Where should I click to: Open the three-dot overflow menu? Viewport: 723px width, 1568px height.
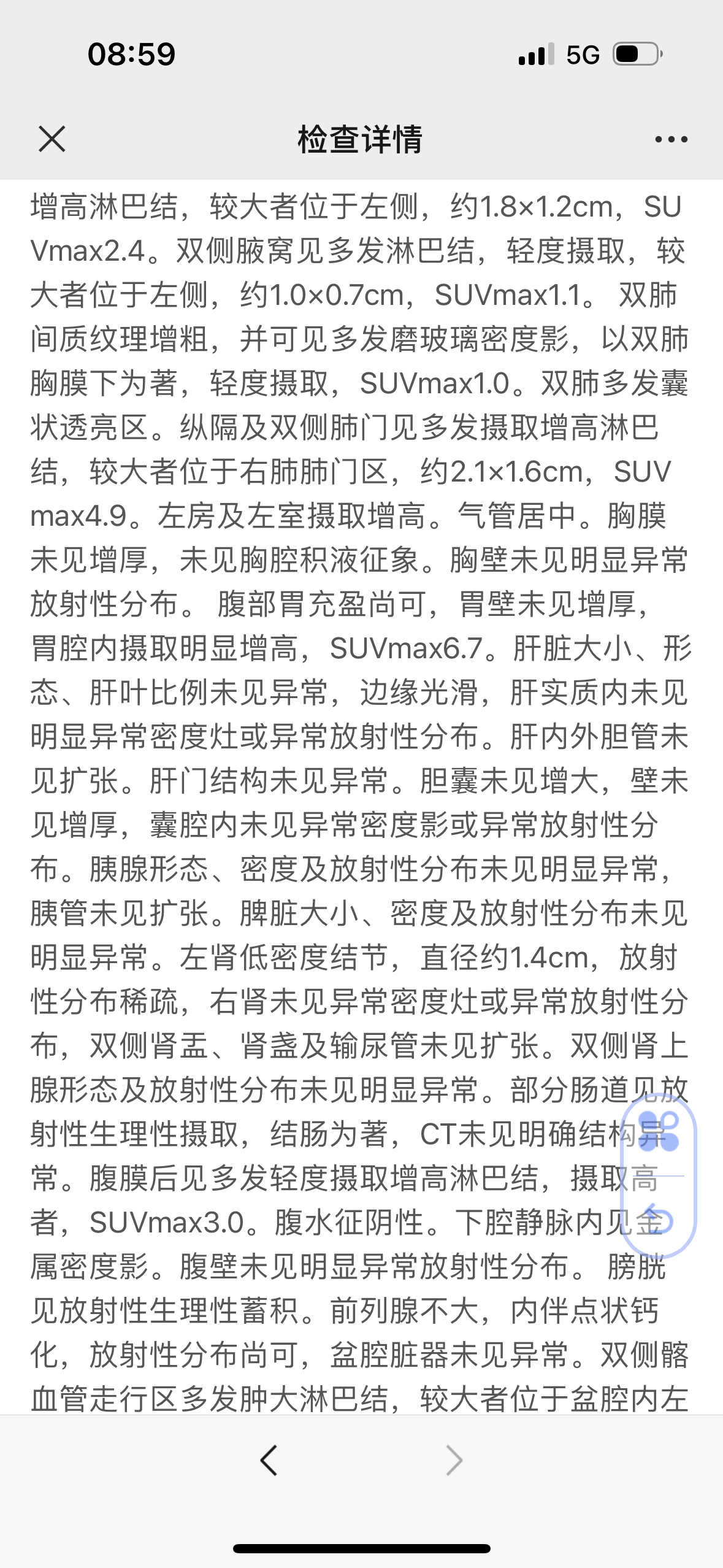671,139
